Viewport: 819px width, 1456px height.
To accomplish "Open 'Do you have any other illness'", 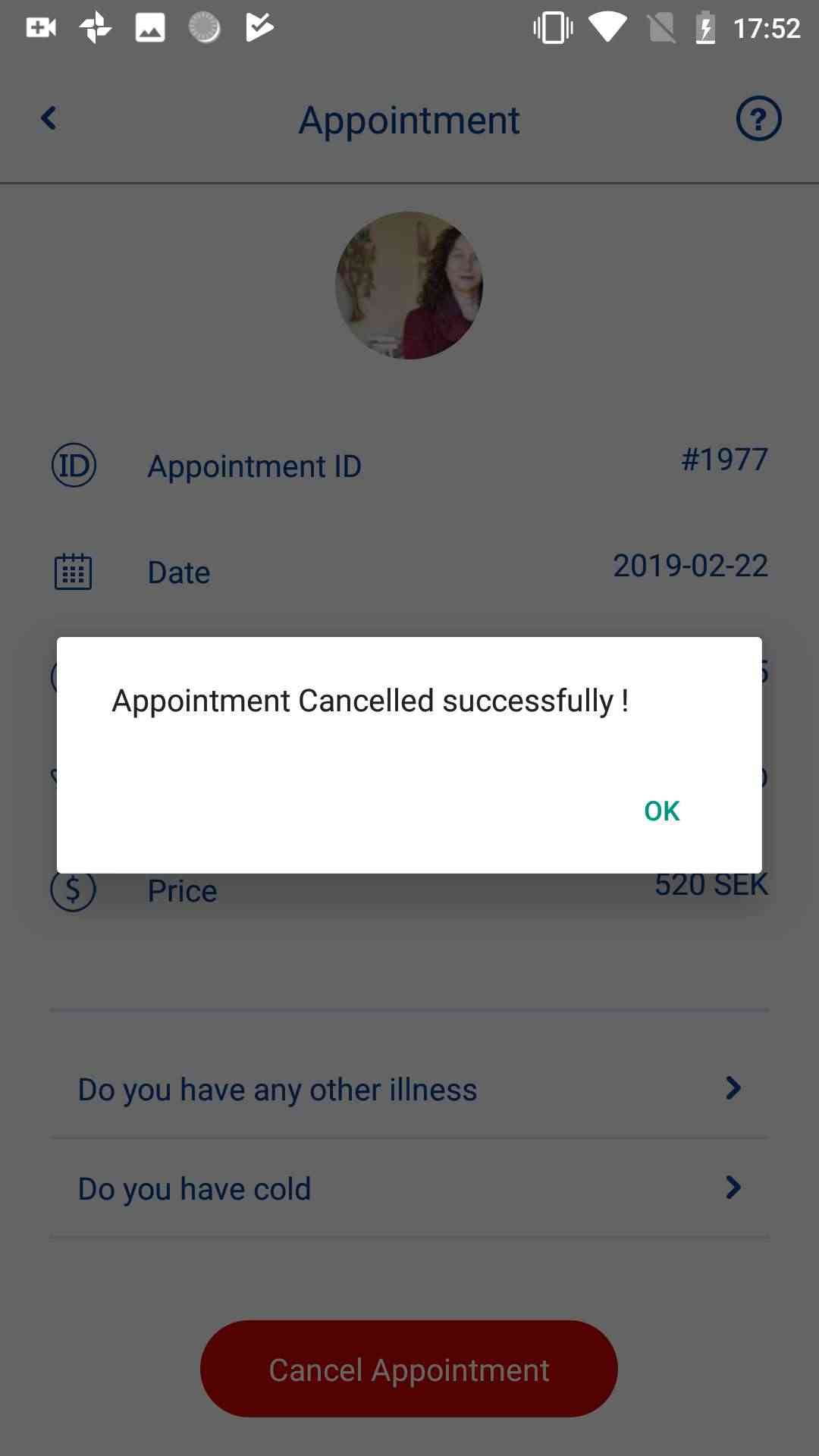I will pos(409,1089).
